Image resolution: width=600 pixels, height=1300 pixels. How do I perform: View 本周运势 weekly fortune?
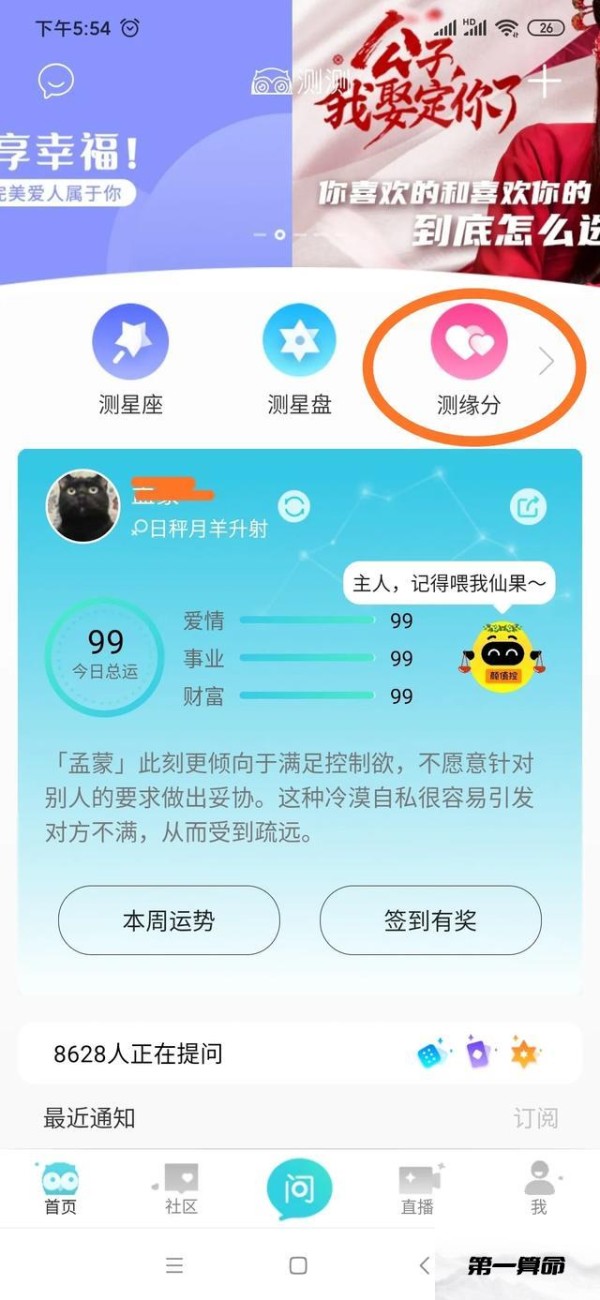(x=169, y=921)
